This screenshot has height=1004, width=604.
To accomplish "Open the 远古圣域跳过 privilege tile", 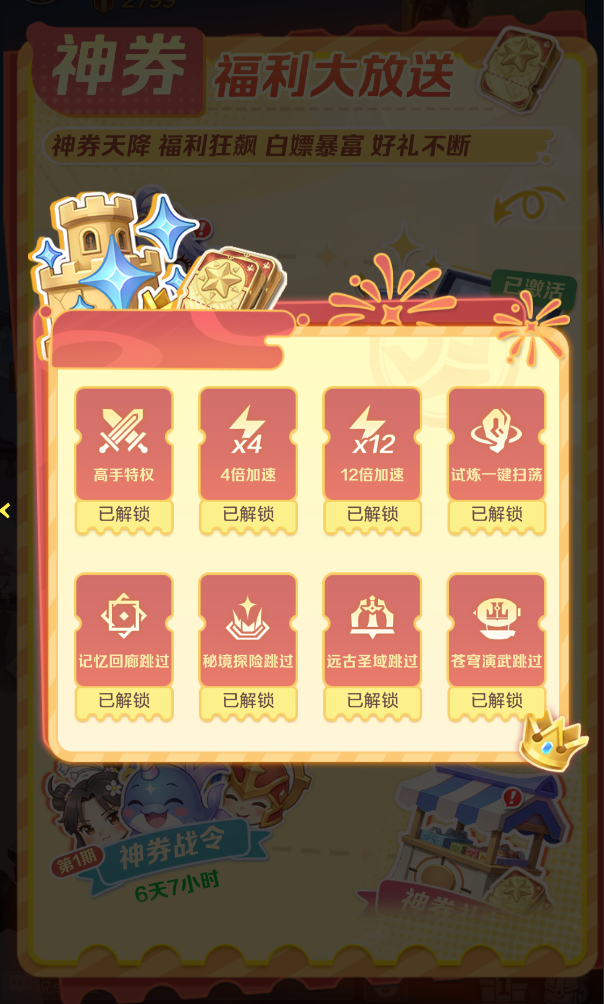I will pyautogui.click(x=372, y=630).
